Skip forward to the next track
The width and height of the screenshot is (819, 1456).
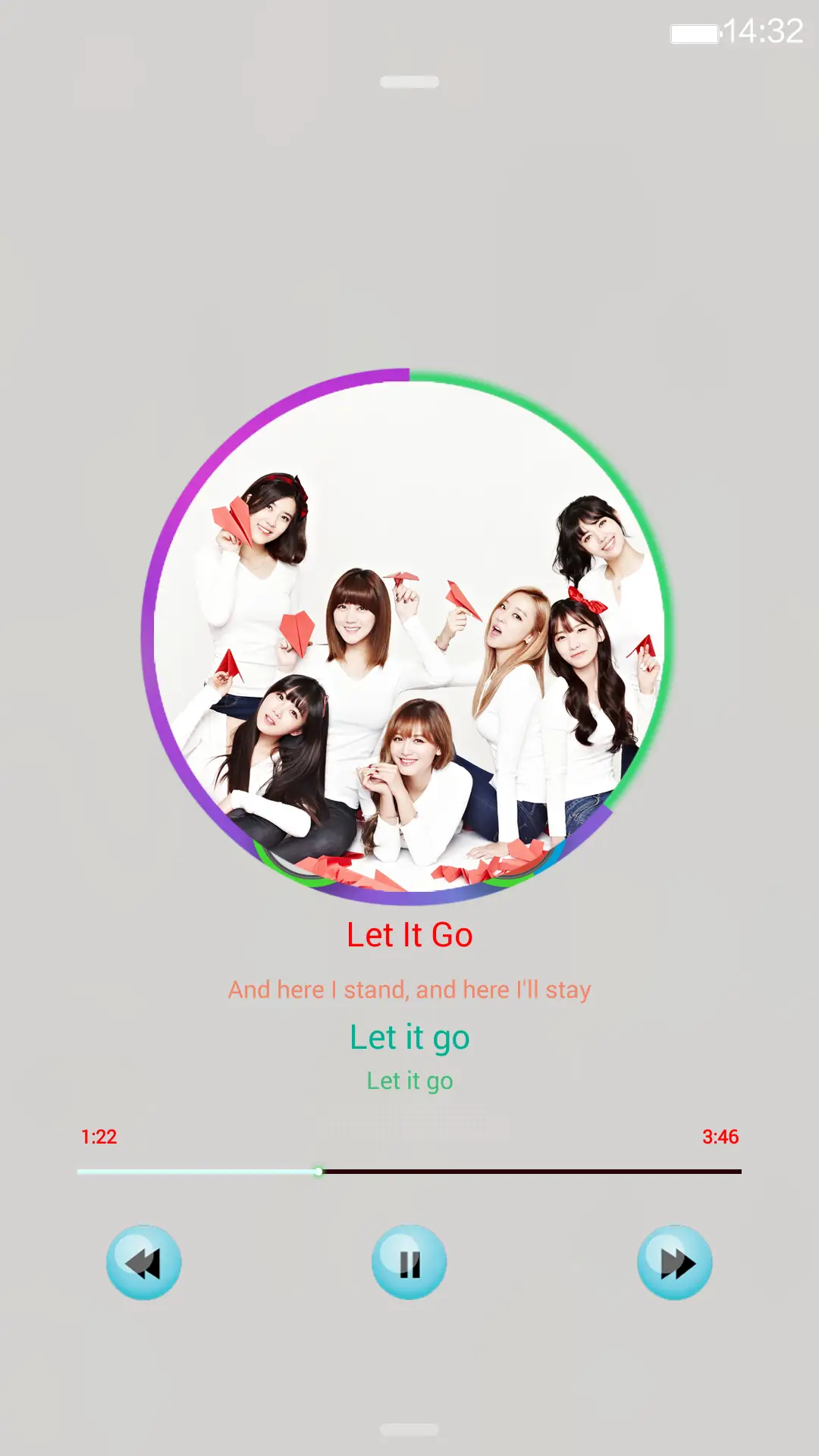pos(674,1263)
